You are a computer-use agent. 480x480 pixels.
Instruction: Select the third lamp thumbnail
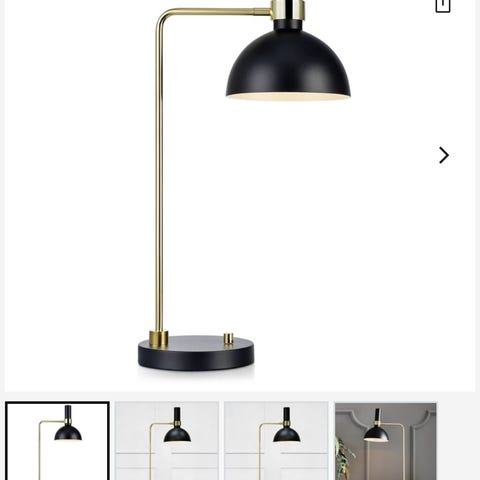pyautogui.click(x=276, y=441)
